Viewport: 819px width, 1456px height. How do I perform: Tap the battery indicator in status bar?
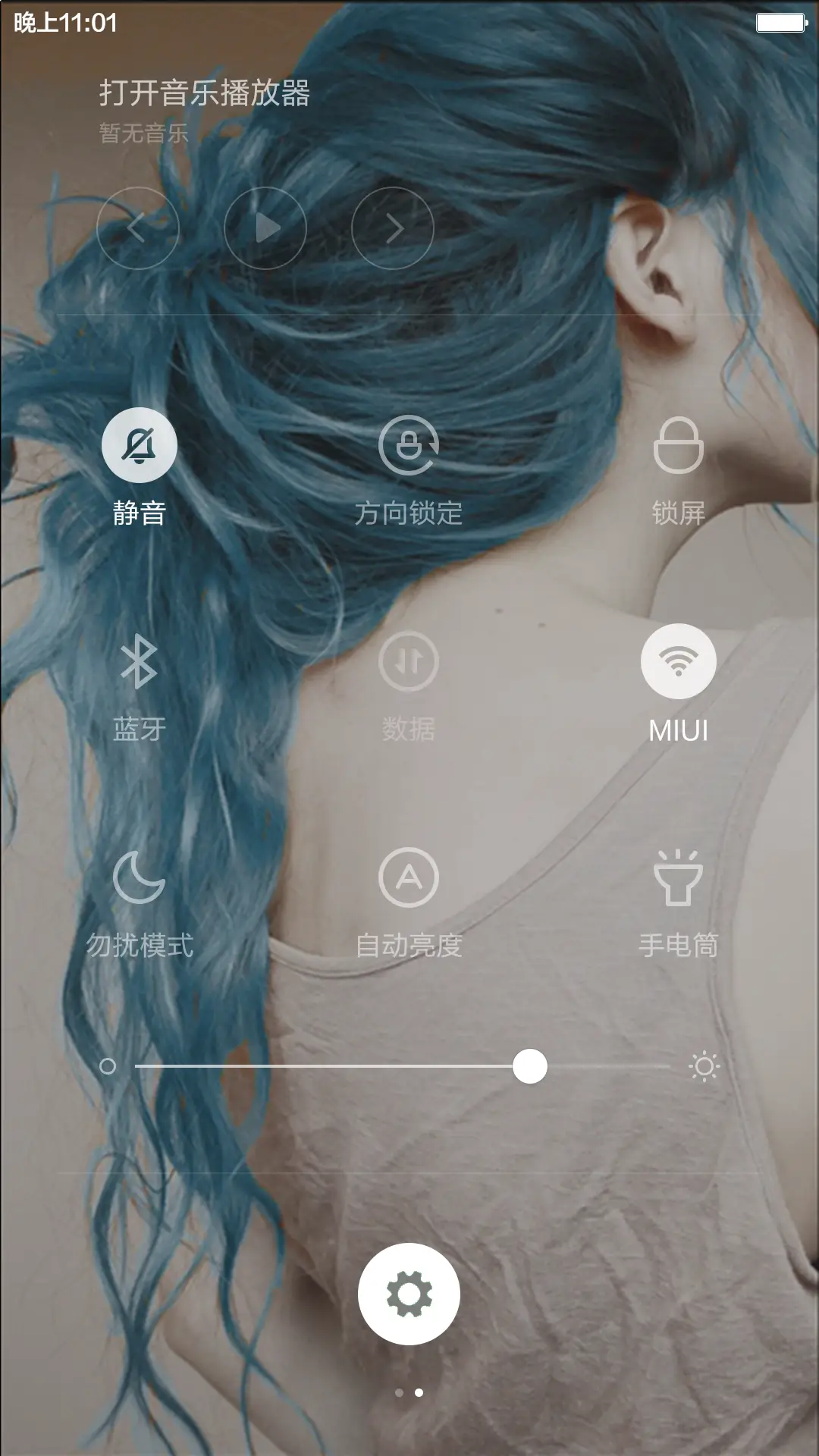coord(782,23)
